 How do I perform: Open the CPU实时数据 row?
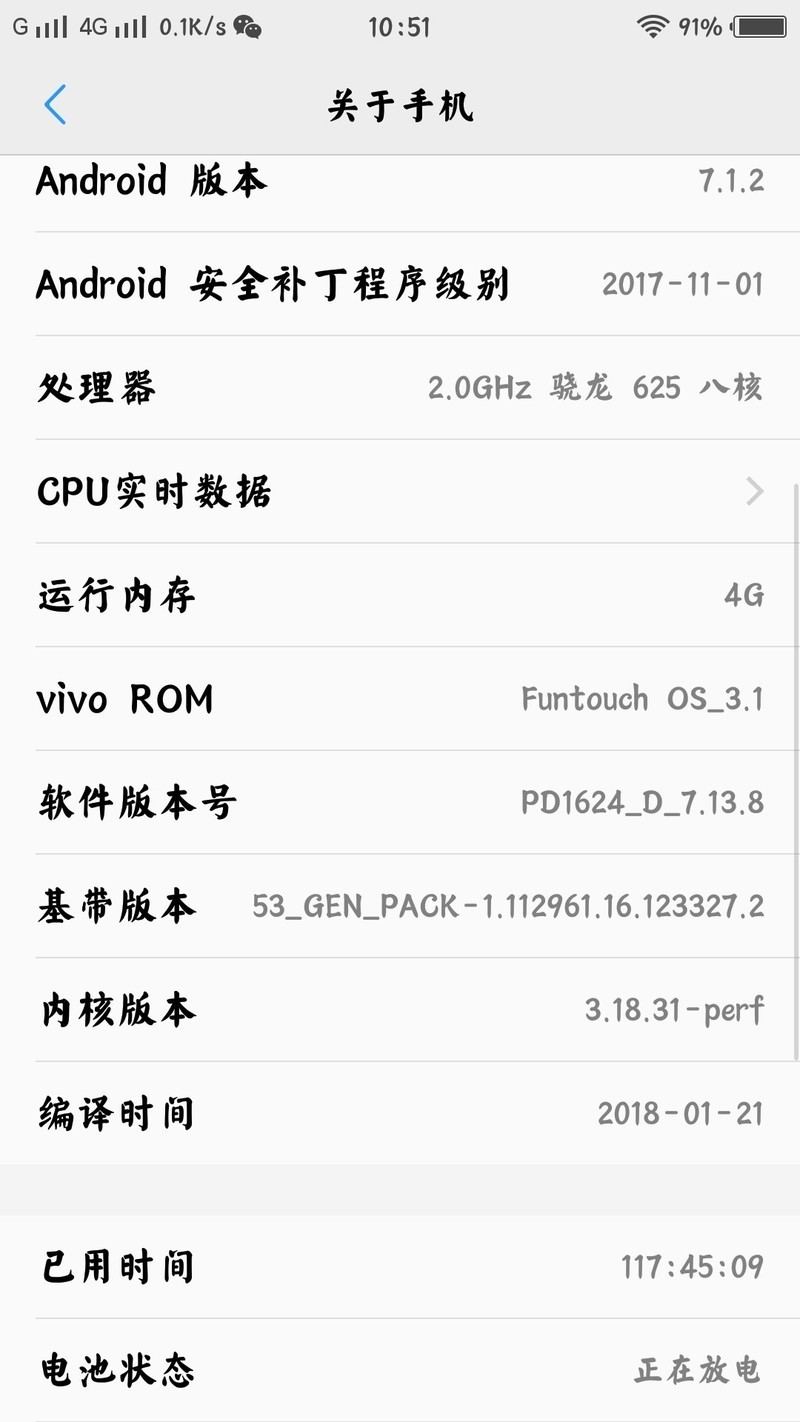(400, 491)
